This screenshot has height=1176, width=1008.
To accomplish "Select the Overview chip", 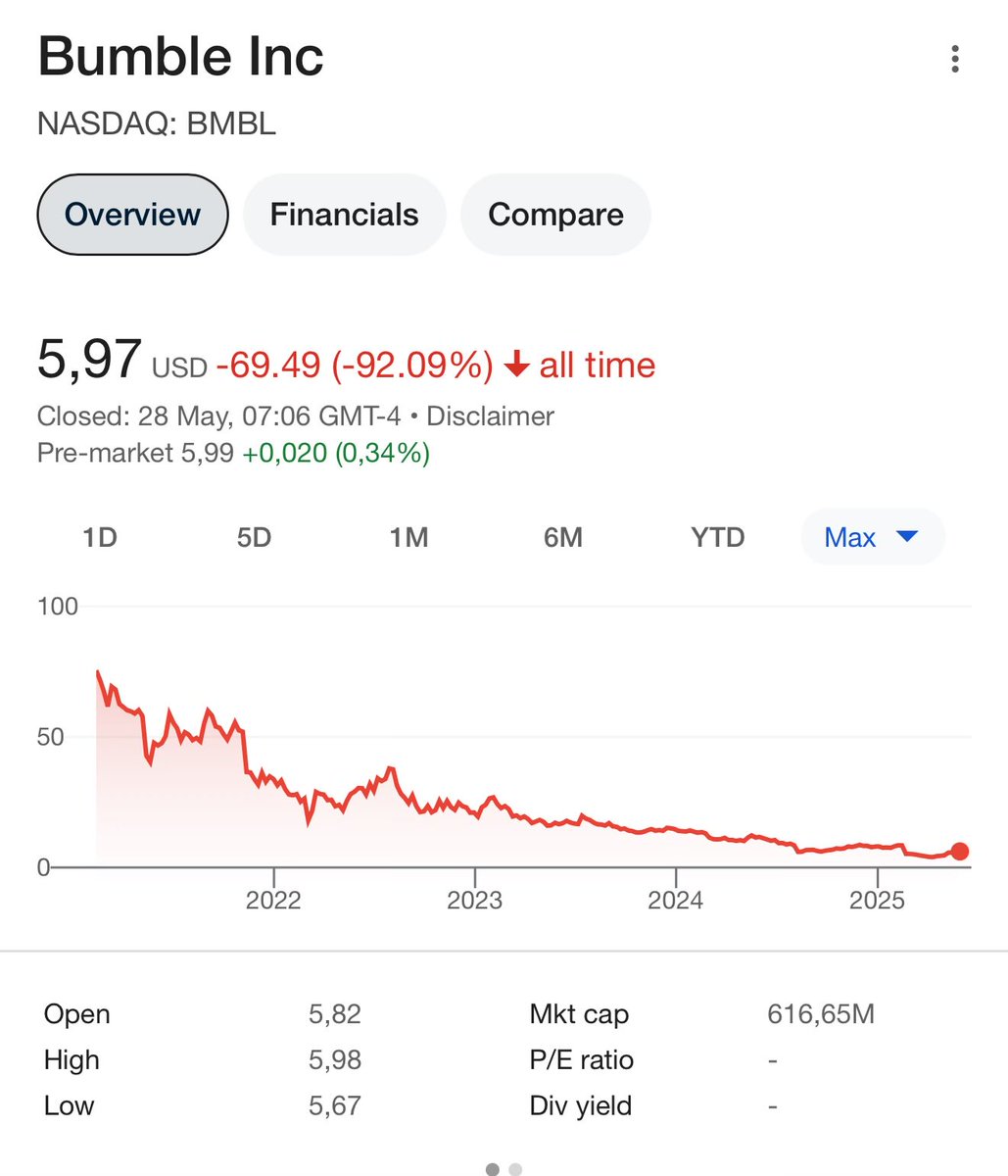I will point(132,215).
